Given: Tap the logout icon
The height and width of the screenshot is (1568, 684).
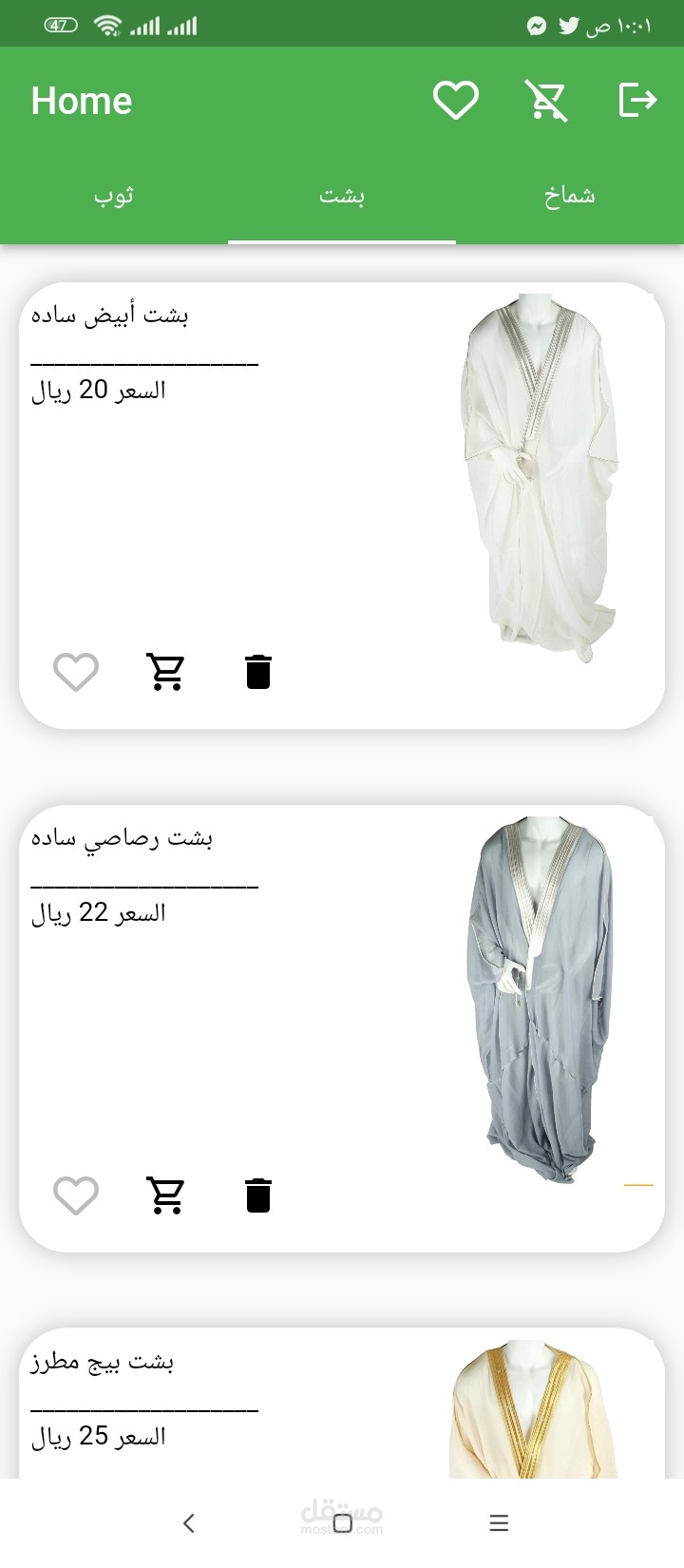Looking at the screenshot, I should pos(637,100).
